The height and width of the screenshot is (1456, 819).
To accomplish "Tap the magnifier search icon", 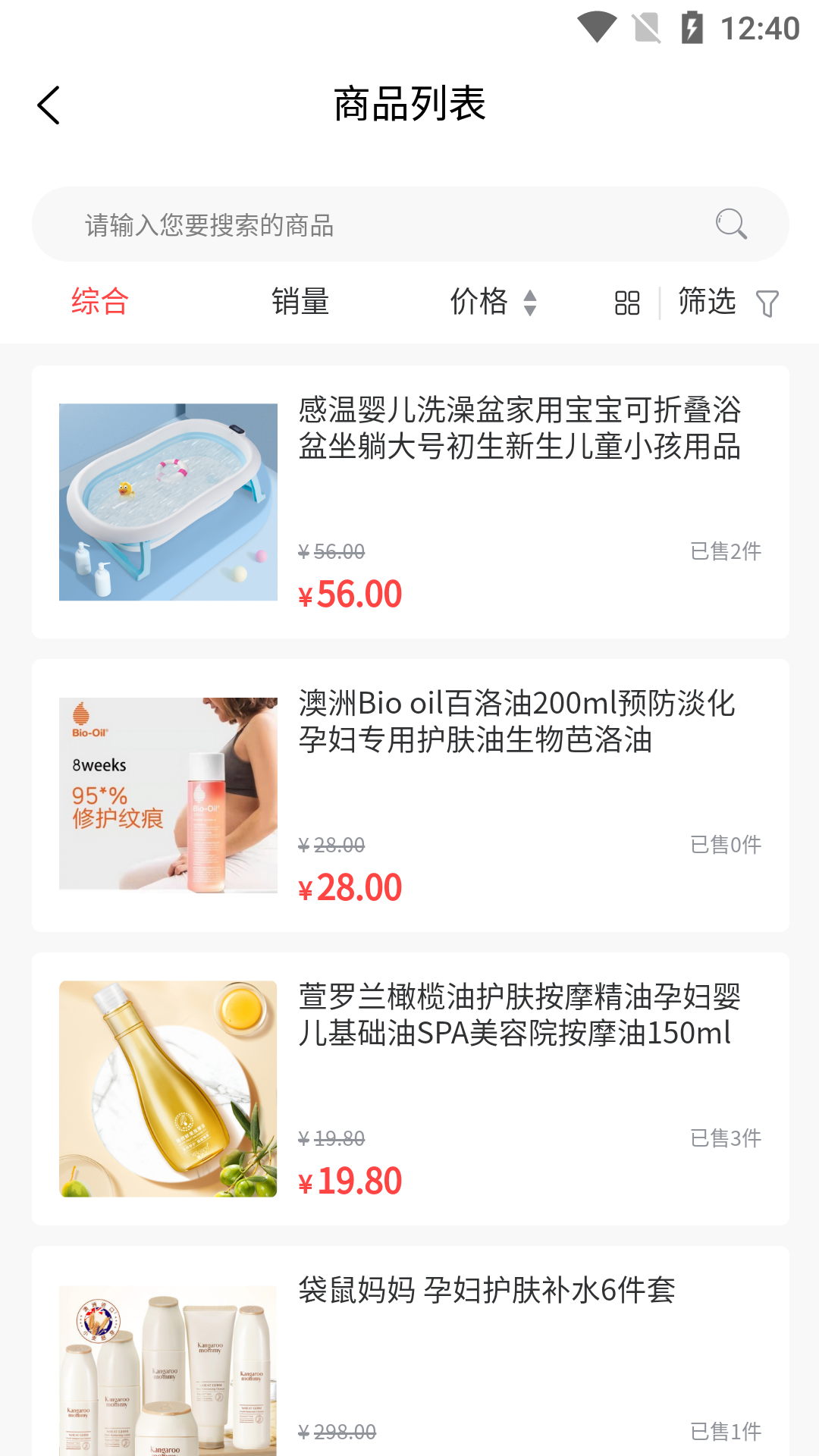I will click(731, 224).
